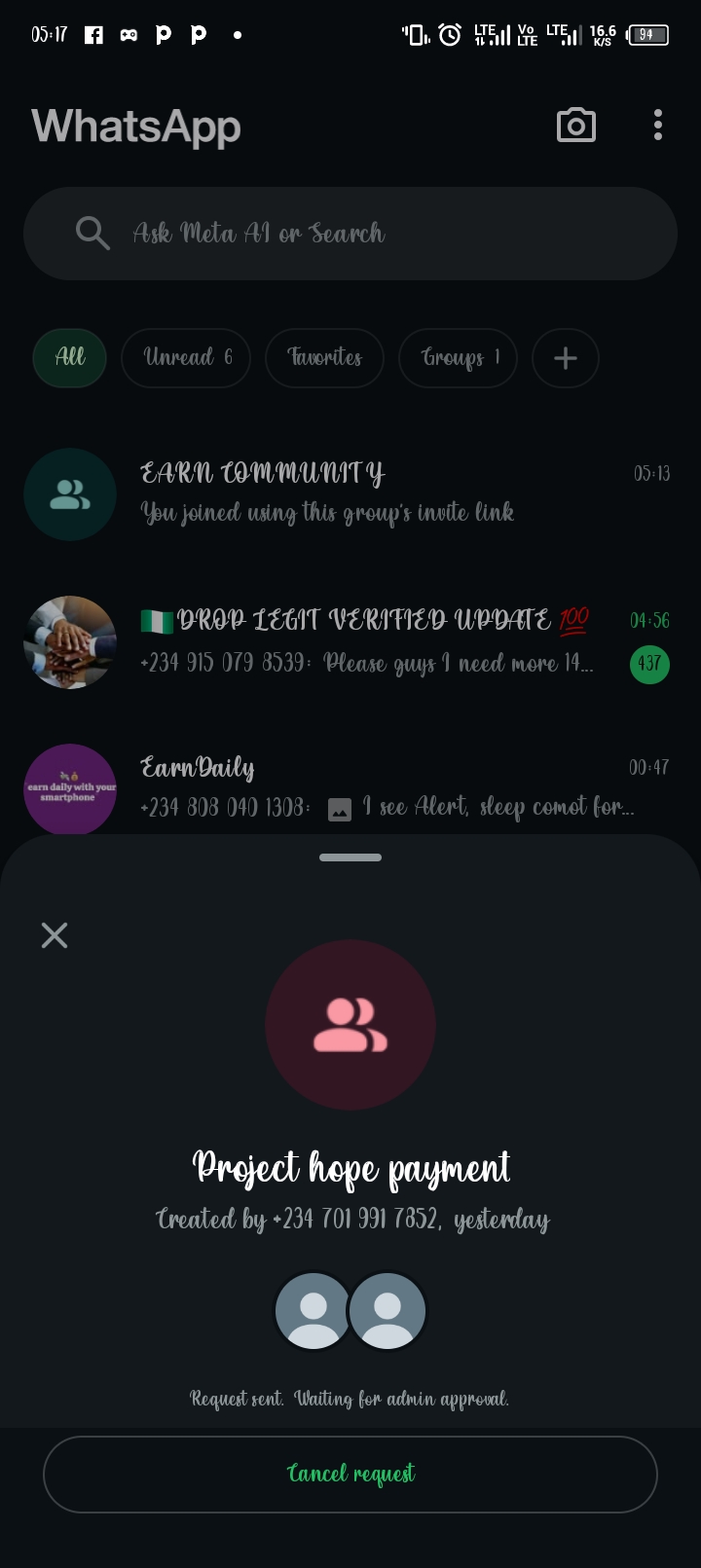Cancel the join request
Screen dimensions: 701x1568
coord(350,1474)
